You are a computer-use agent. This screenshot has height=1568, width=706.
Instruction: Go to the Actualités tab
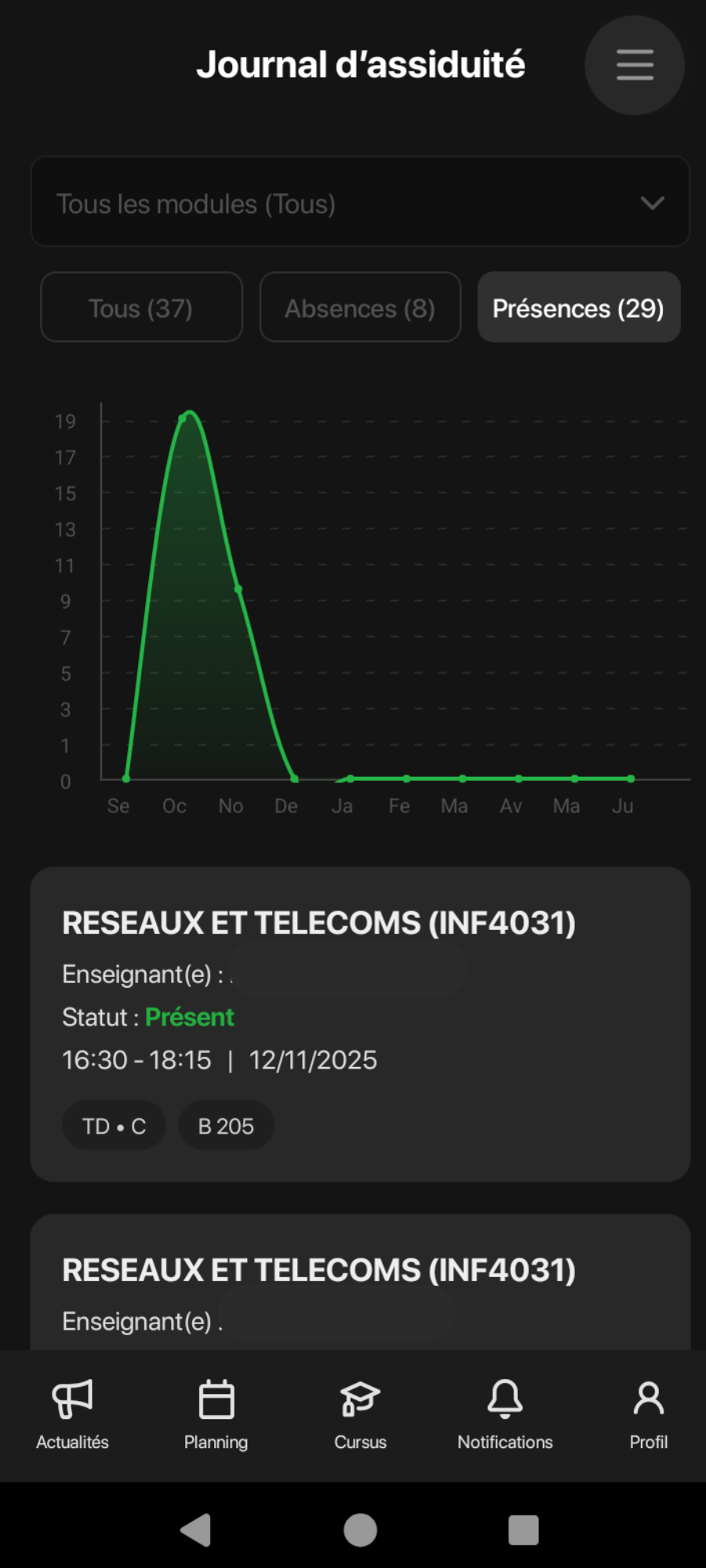coord(72,1414)
